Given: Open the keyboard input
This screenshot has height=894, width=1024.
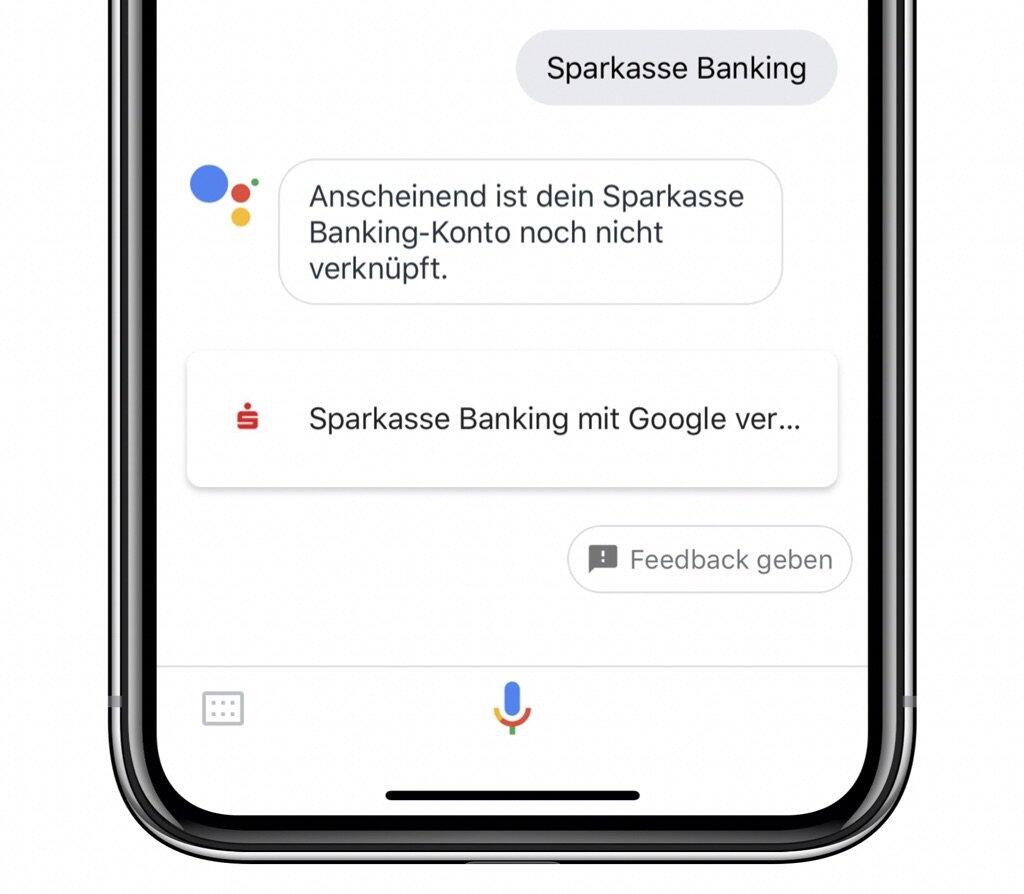Looking at the screenshot, I should click(223, 709).
